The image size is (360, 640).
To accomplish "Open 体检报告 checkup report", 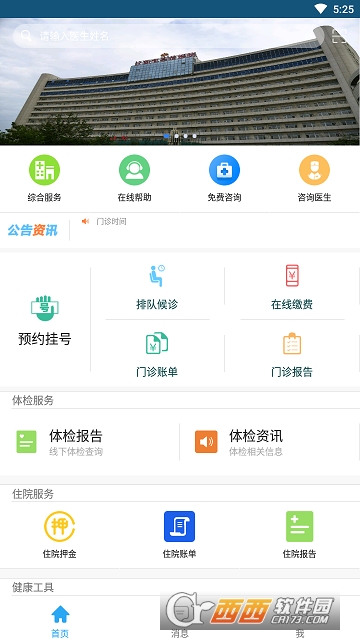I will (90, 442).
